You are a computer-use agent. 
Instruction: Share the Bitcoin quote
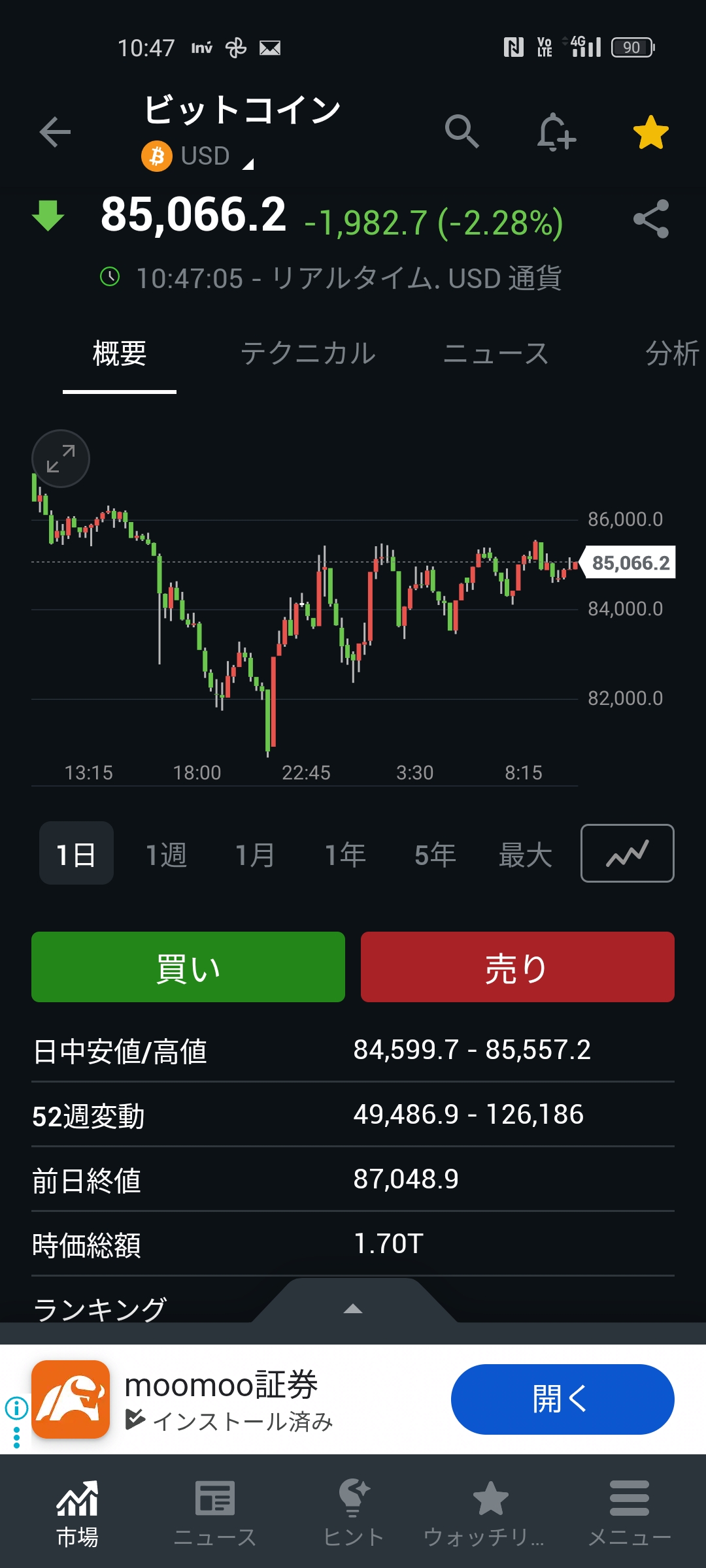coord(650,219)
